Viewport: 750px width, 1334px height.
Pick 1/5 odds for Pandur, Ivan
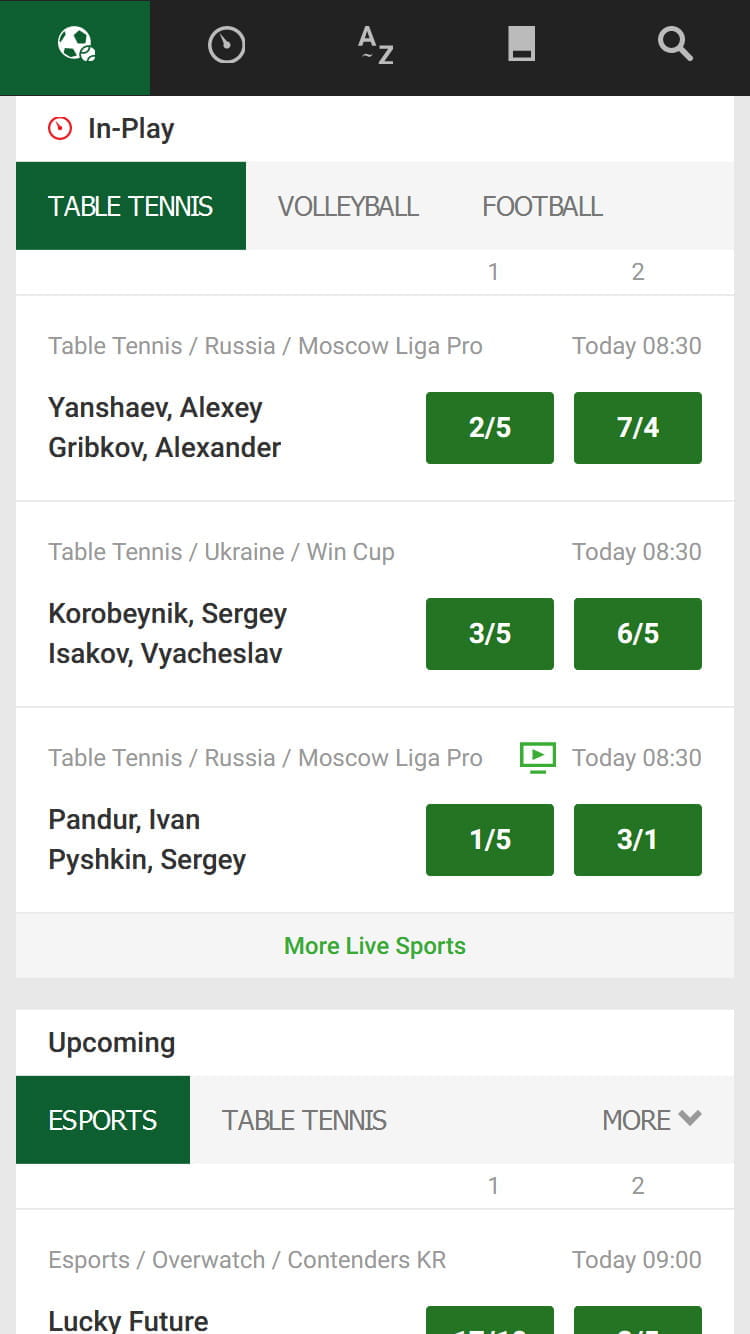coord(489,840)
